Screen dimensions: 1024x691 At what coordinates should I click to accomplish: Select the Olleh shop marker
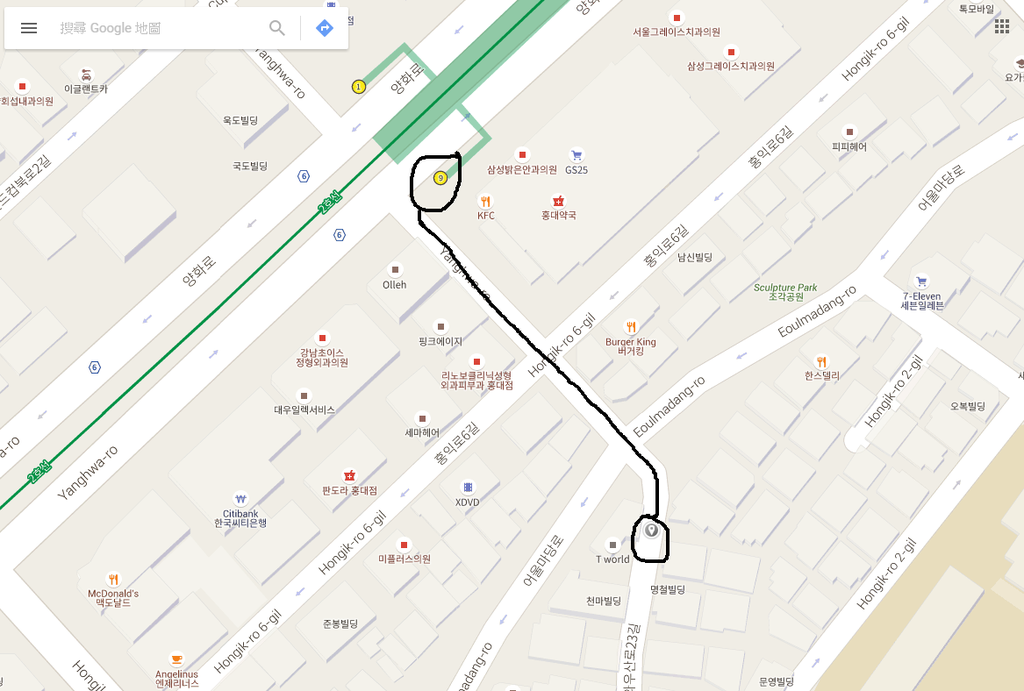pyautogui.click(x=395, y=270)
